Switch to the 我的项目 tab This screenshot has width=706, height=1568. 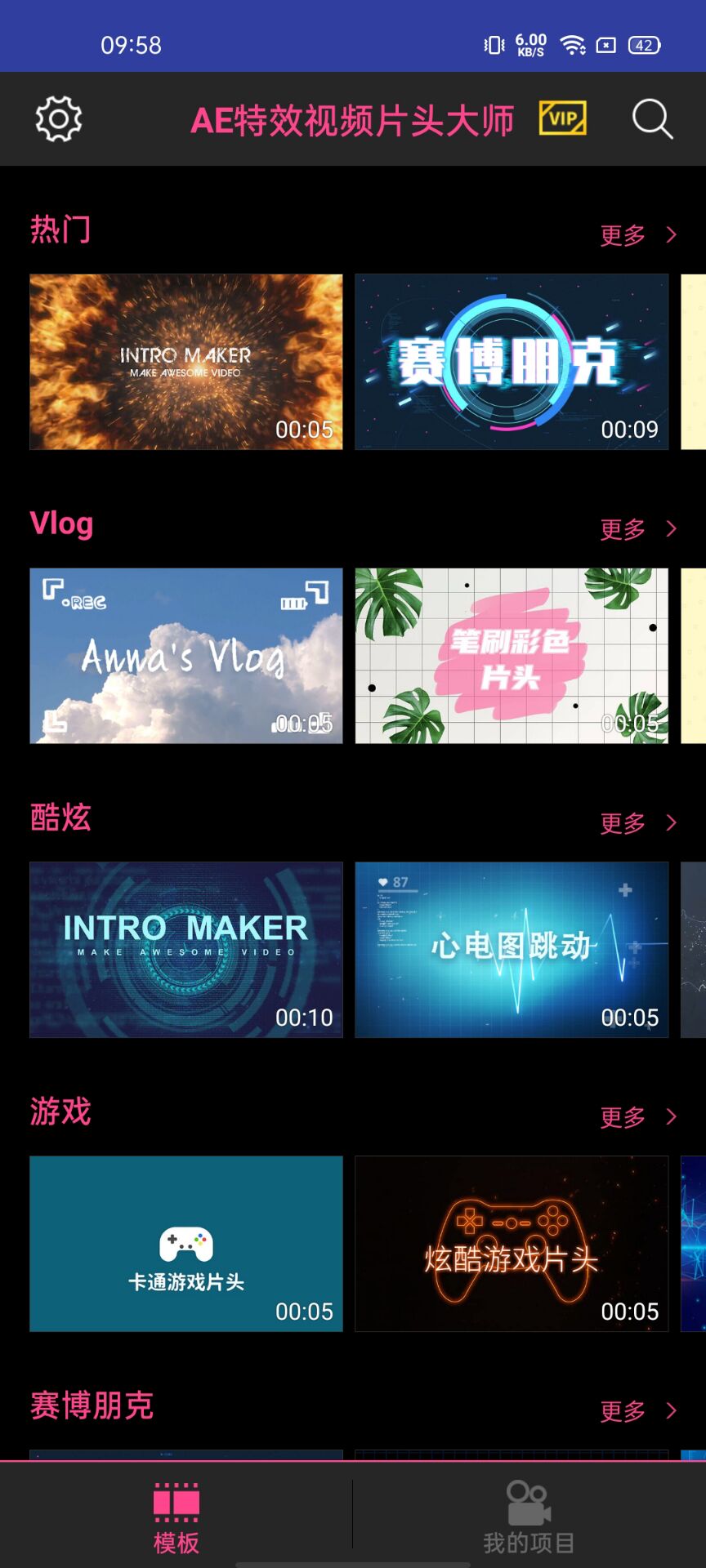529,1517
